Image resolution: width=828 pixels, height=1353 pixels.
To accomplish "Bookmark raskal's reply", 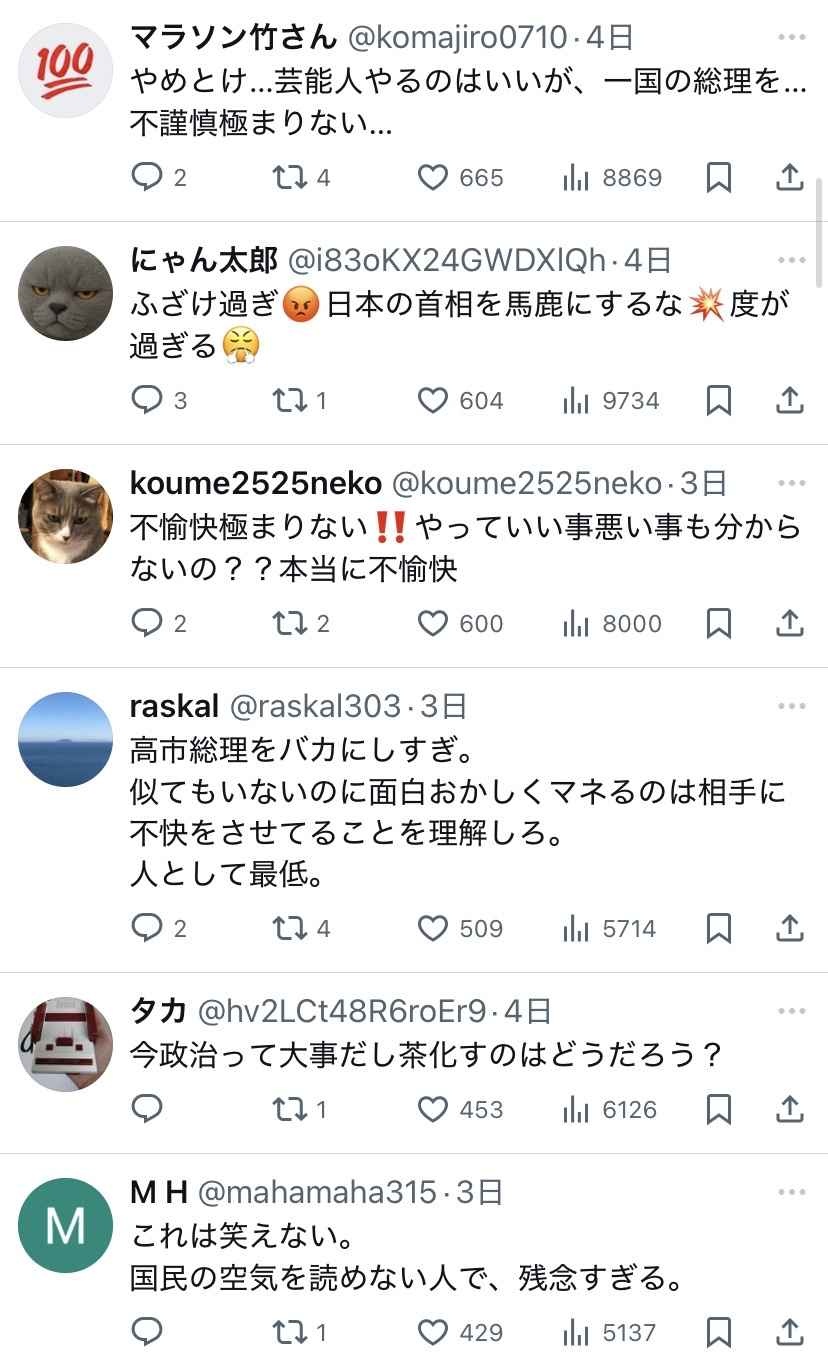I will pos(719,929).
